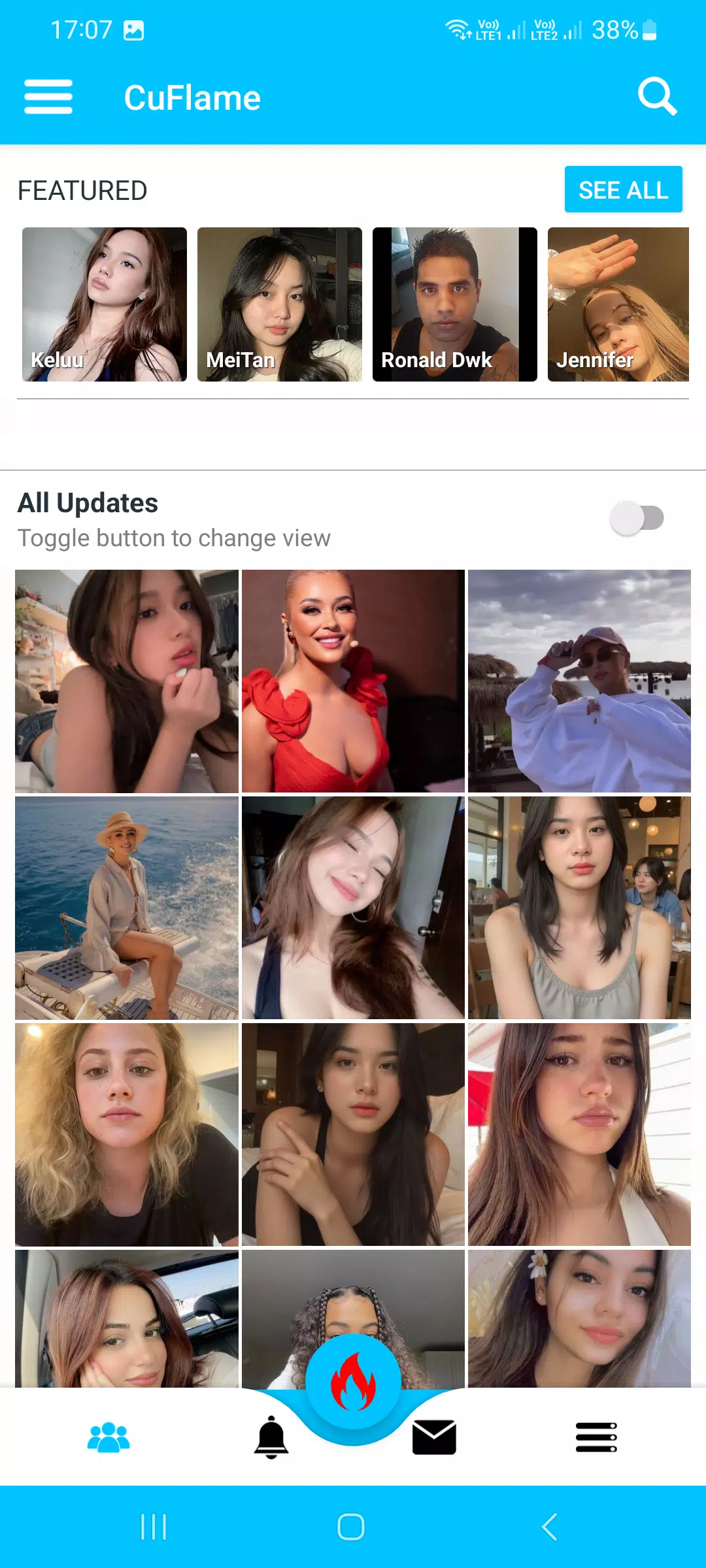View Jennifer's featured profile

pos(618,304)
